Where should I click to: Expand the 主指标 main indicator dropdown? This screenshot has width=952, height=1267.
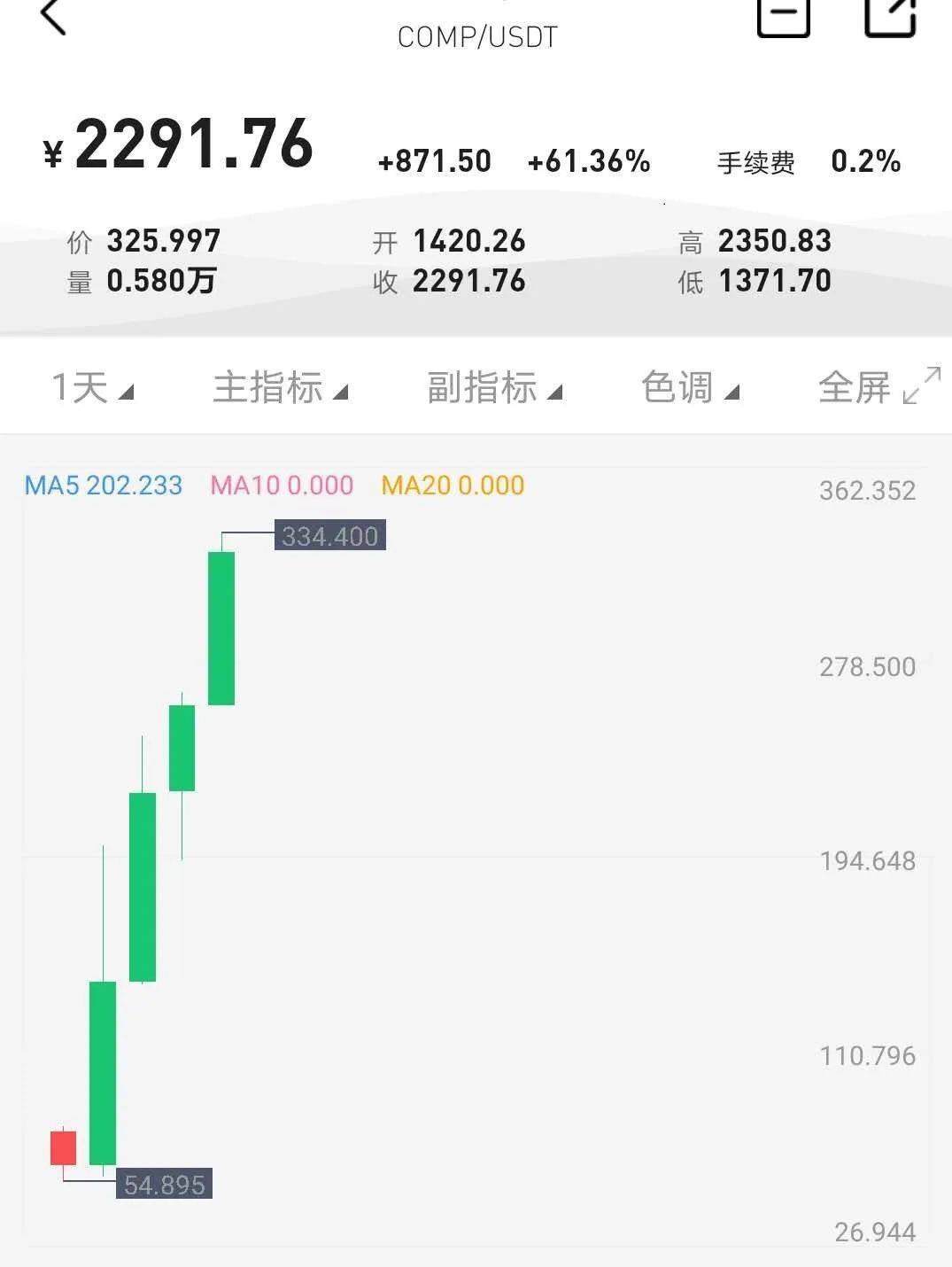pyautogui.click(x=282, y=388)
